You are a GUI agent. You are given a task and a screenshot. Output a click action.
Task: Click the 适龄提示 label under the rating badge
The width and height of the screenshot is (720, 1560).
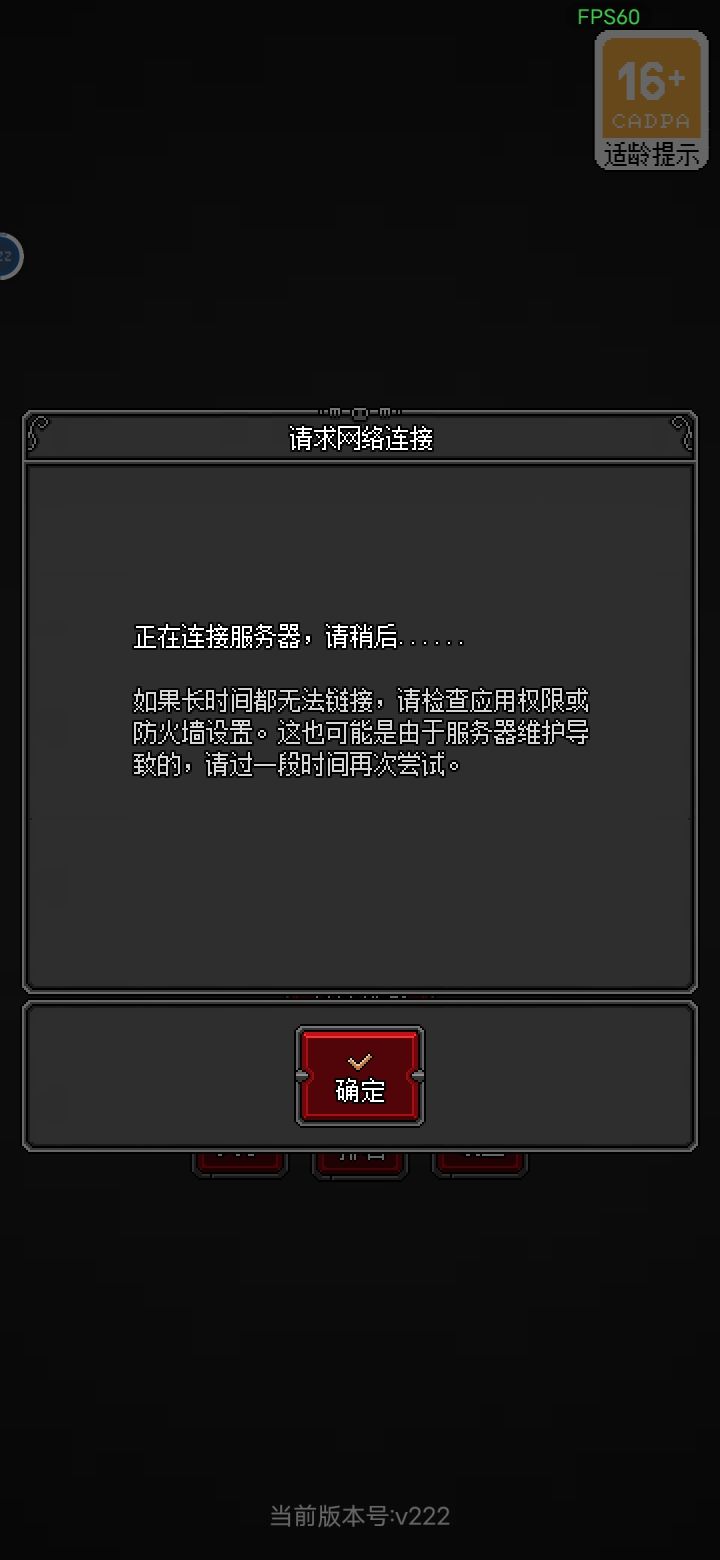pyautogui.click(x=652, y=152)
